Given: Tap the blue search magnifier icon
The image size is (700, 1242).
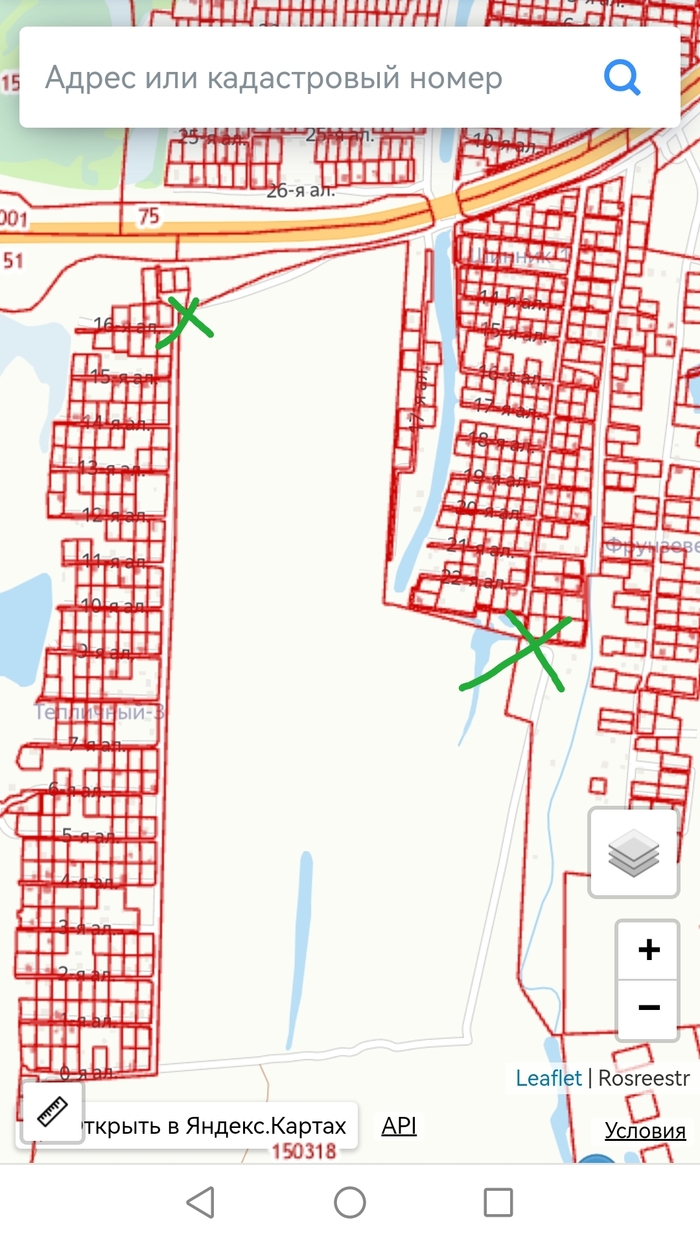Looking at the screenshot, I should pyautogui.click(x=622, y=77).
